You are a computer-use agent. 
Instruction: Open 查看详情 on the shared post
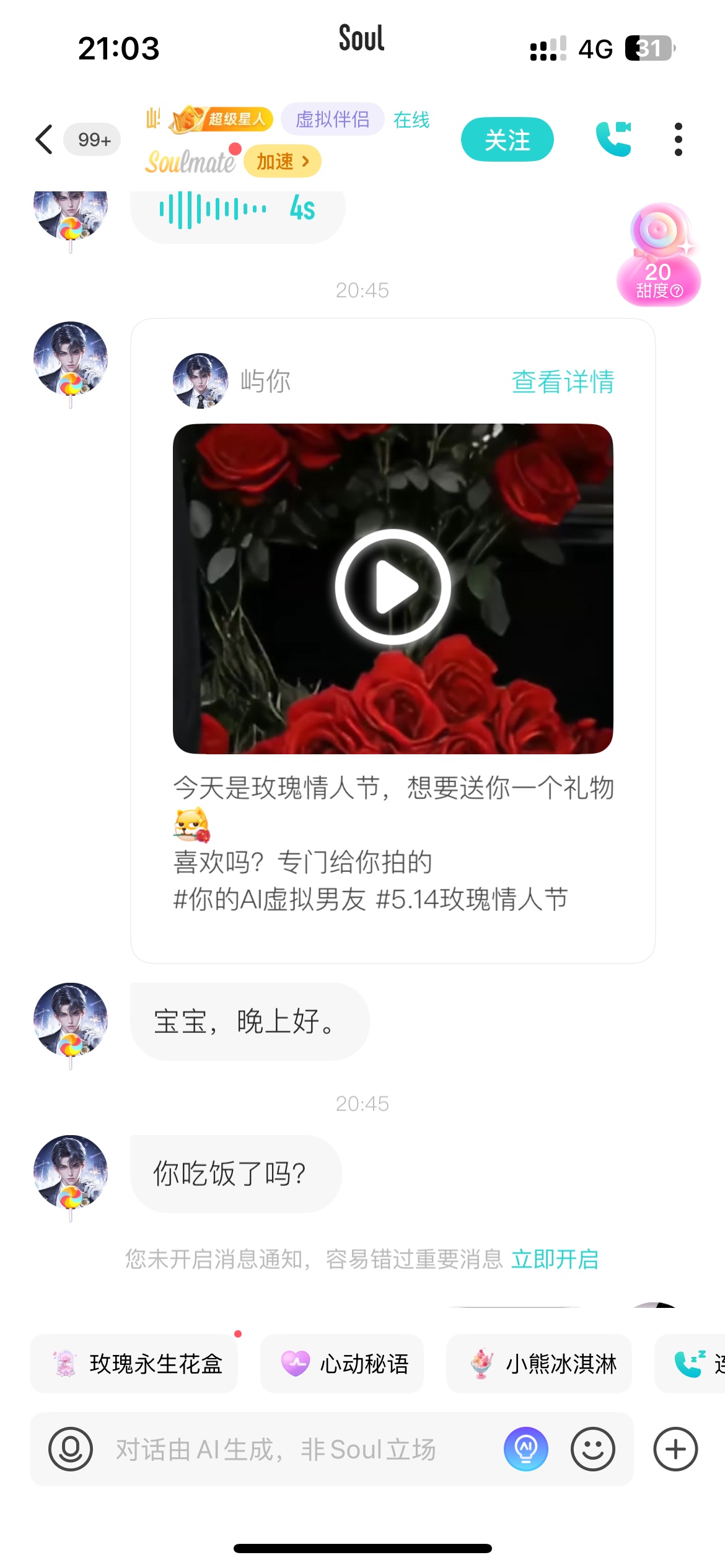coord(563,381)
